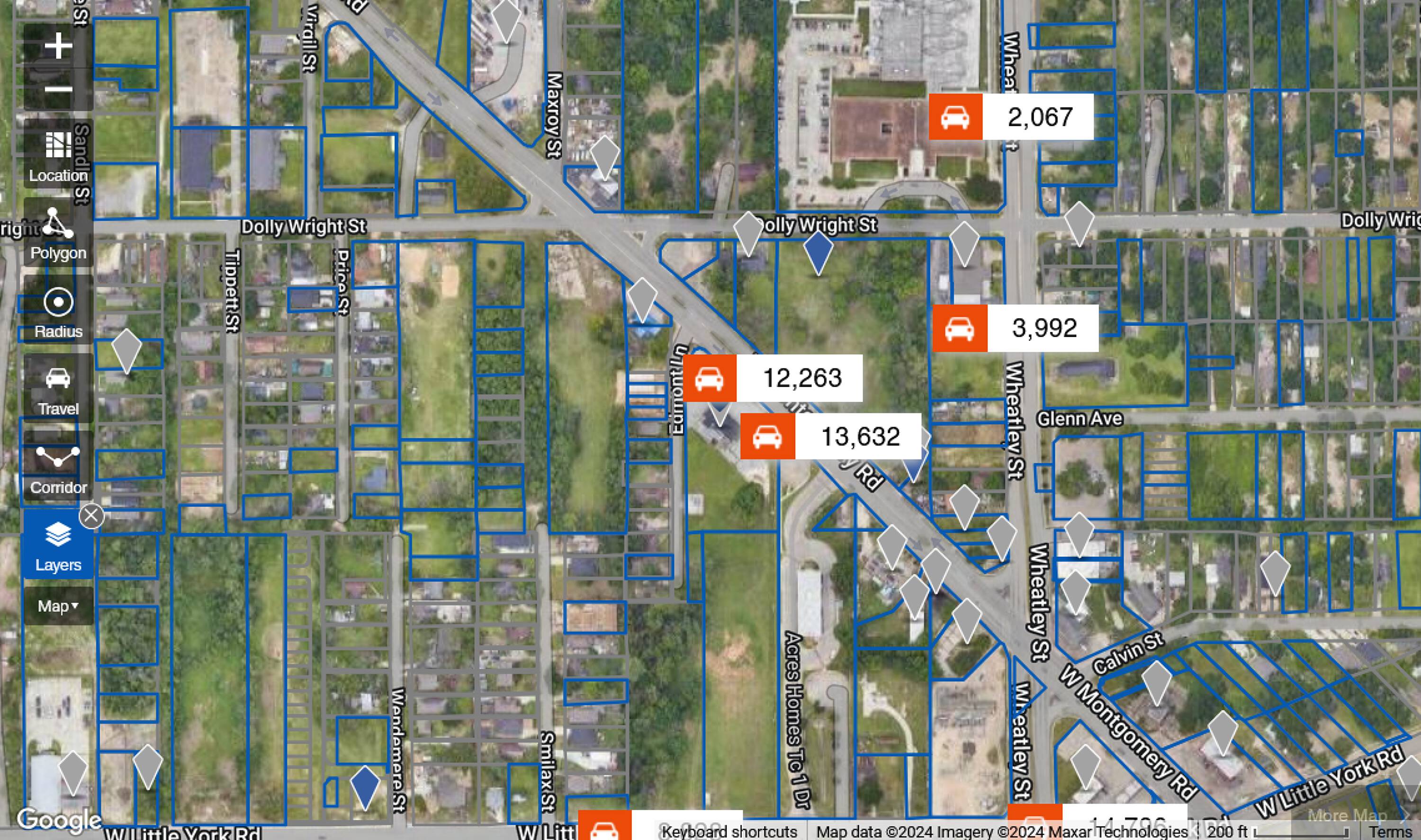This screenshot has height=840, width=1421.
Task: Zoom in on the map
Action: (x=58, y=46)
